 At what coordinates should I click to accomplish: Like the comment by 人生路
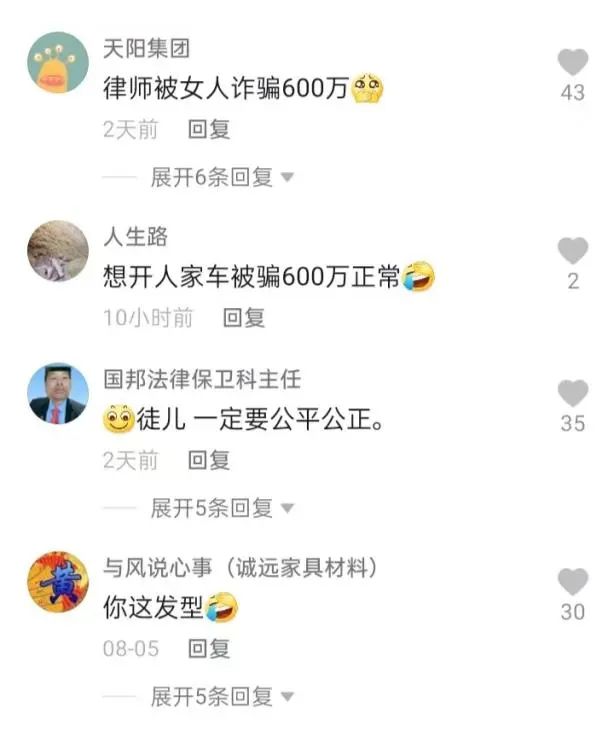tap(572, 251)
